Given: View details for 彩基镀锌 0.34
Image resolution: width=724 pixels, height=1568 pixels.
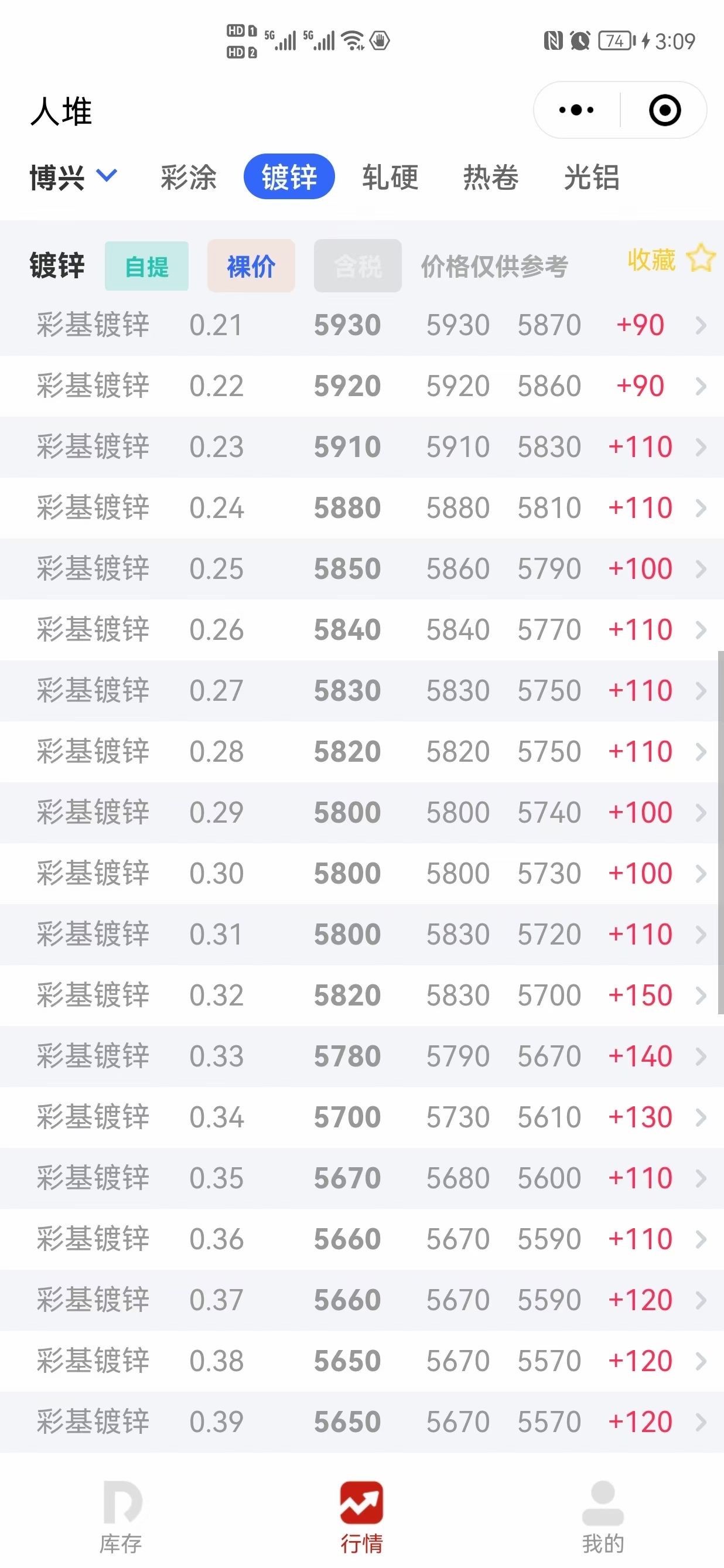Looking at the screenshot, I should 362,1117.
